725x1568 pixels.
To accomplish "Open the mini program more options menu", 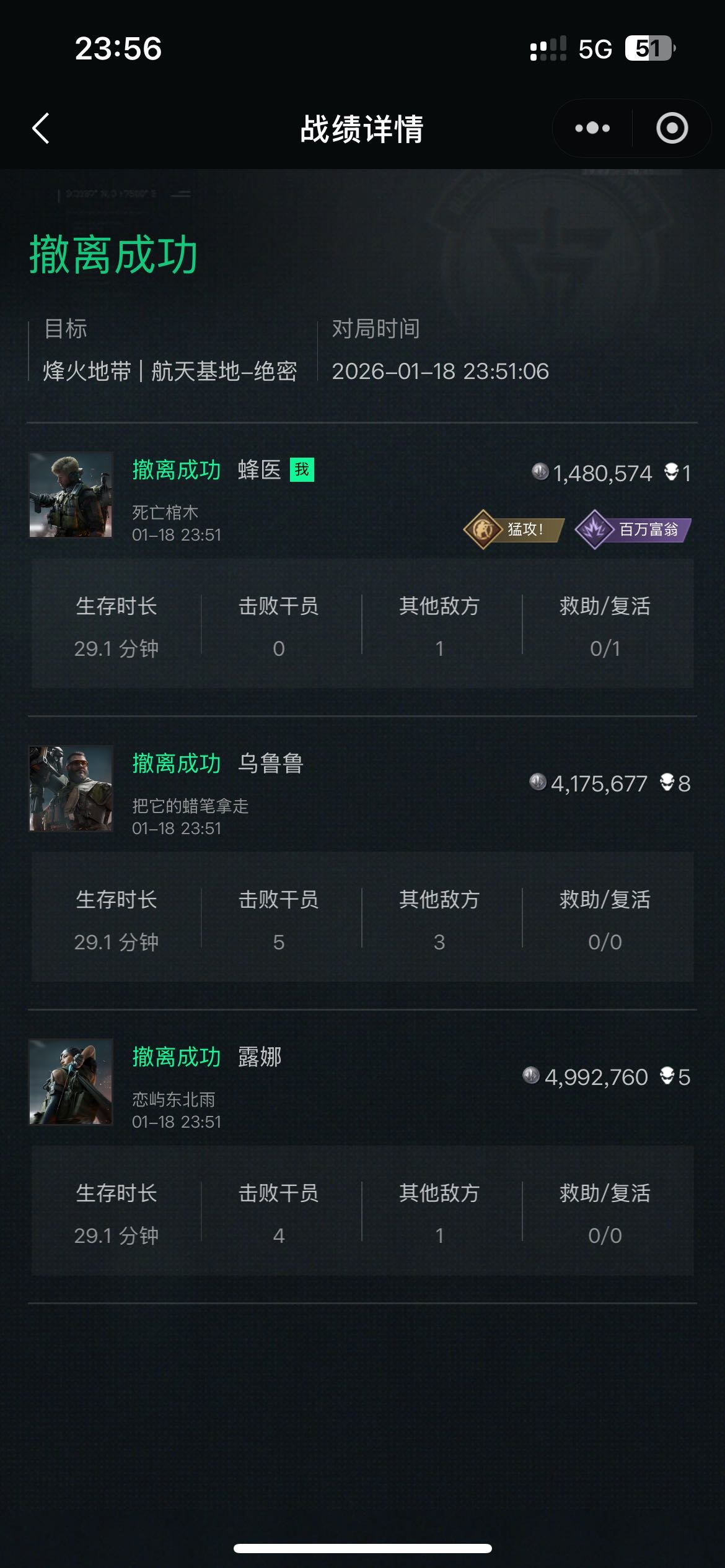I will point(592,128).
